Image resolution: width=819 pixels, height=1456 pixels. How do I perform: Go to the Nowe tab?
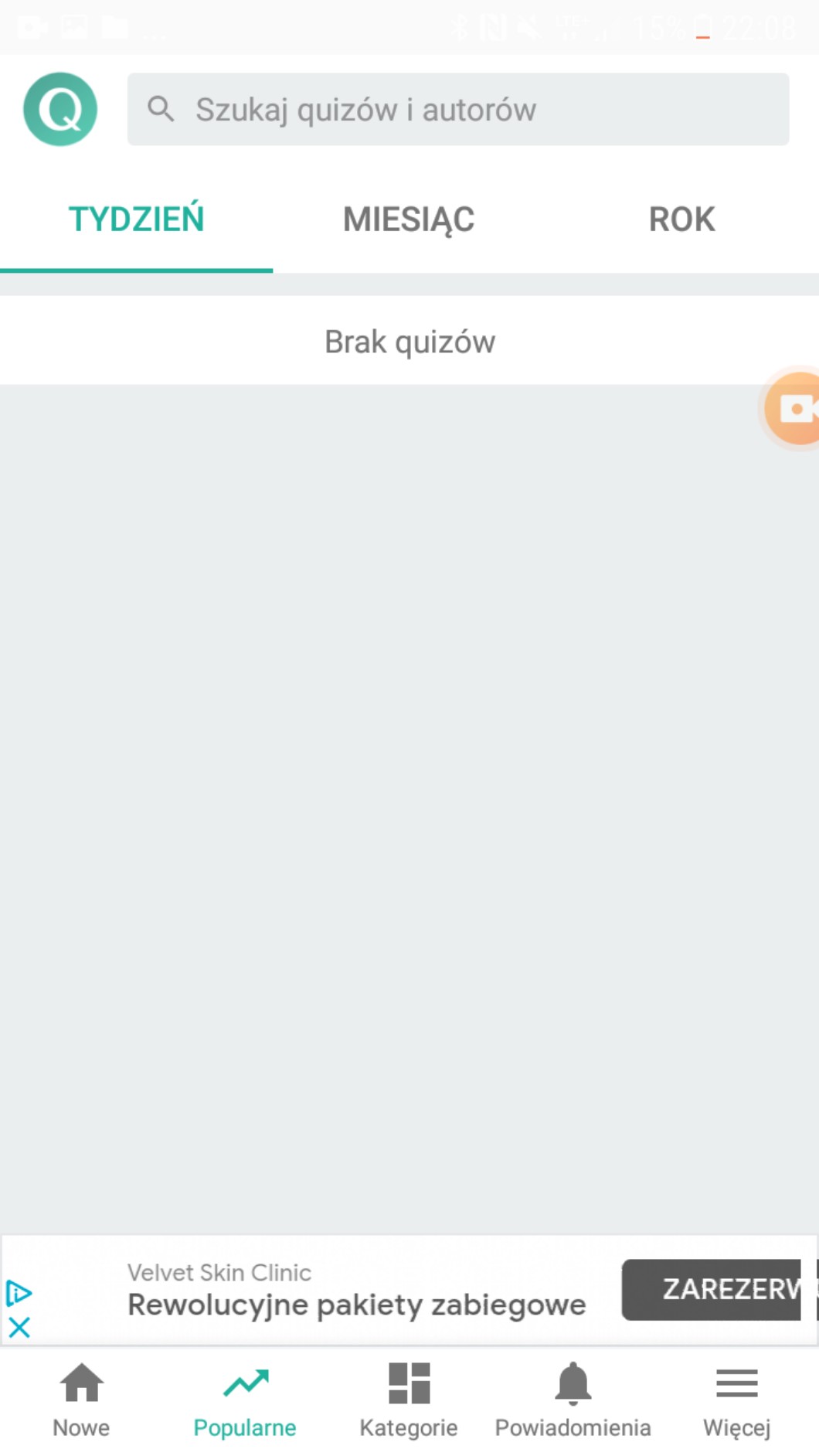coord(81,1400)
